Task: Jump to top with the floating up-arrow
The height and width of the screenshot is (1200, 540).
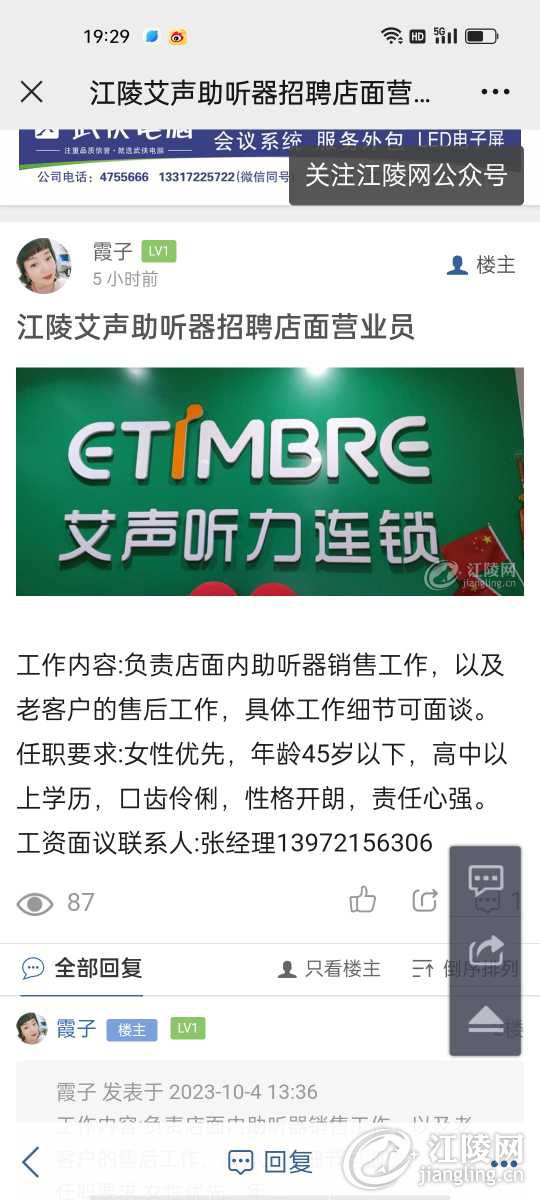Action: pos(486,1019)
